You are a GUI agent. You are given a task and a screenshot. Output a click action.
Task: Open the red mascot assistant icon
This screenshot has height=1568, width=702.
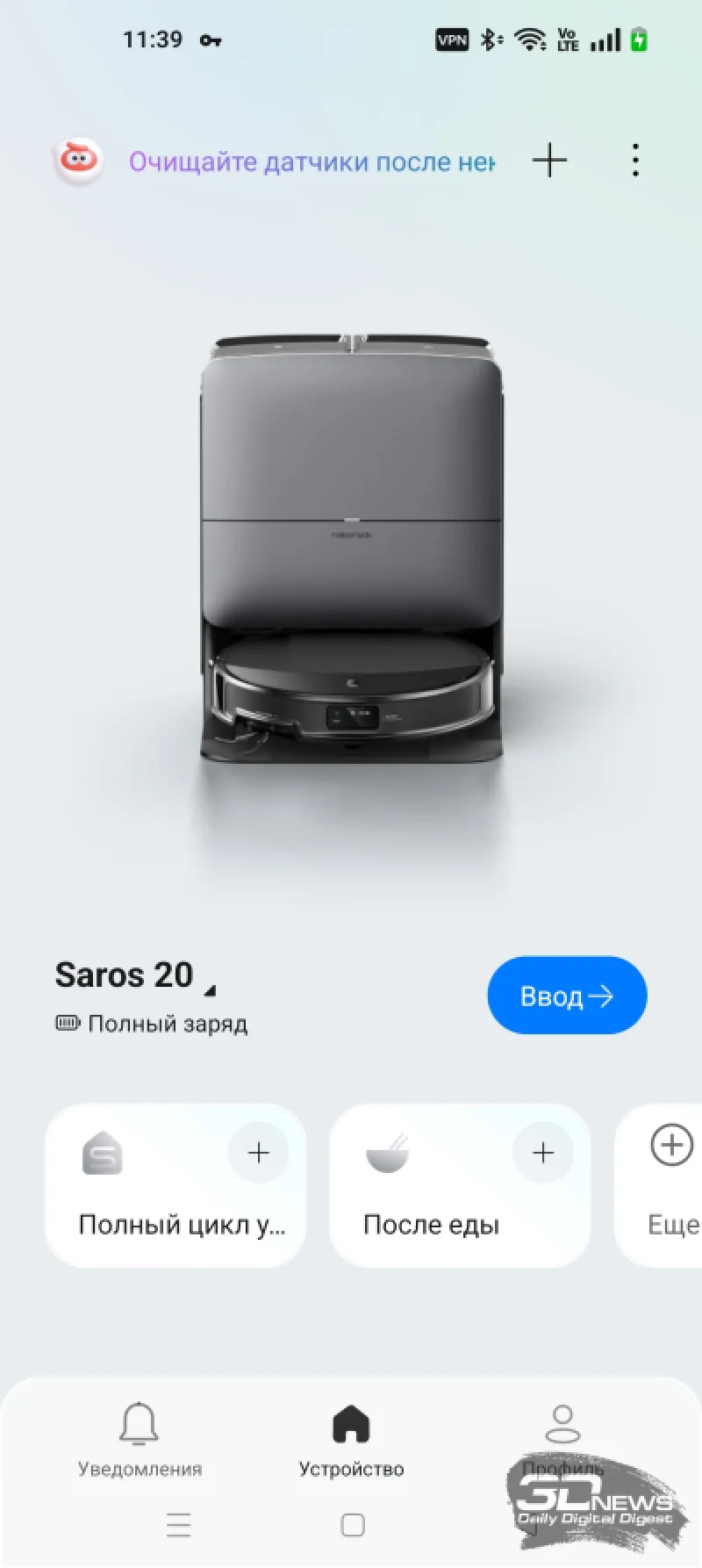pyautogui.click(x=79, y=161)
